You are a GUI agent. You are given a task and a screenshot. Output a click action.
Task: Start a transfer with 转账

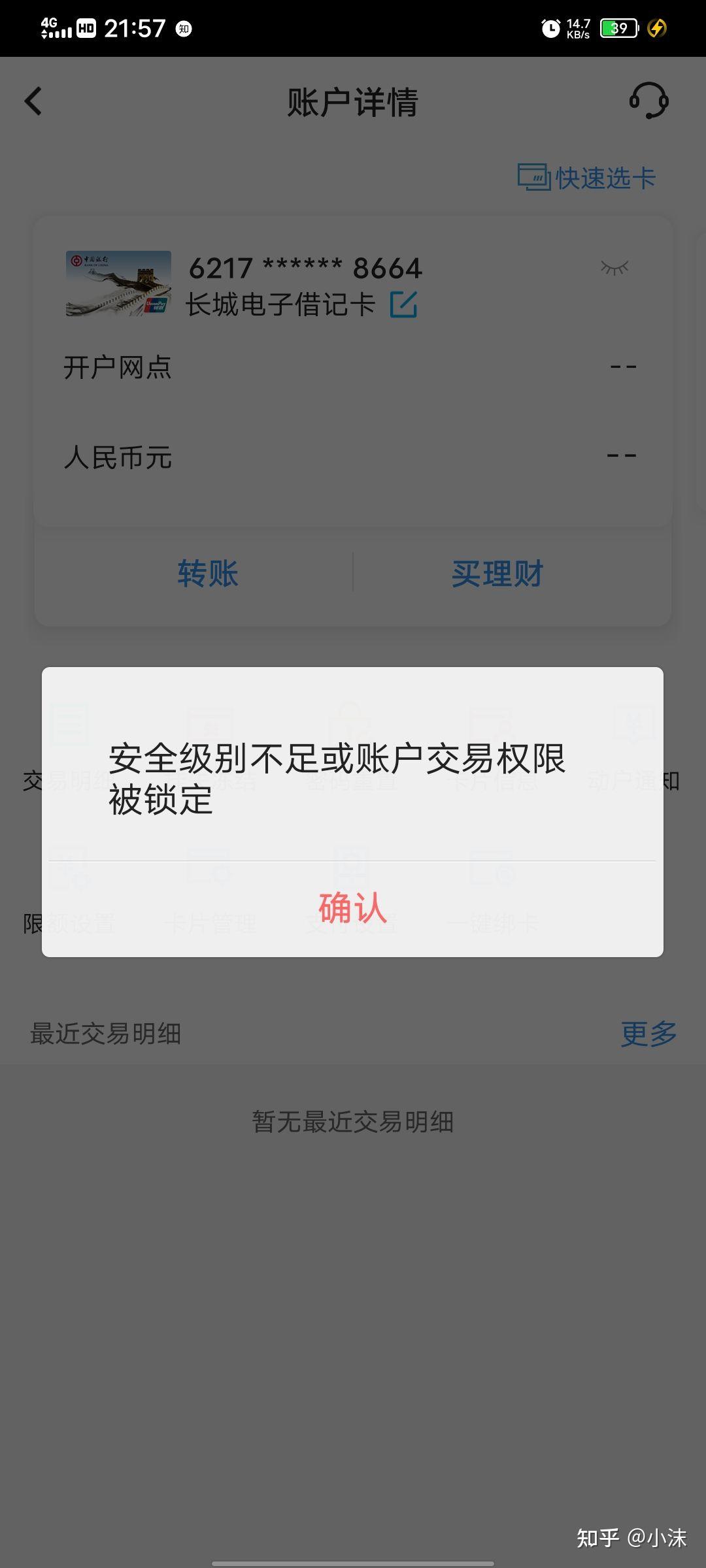click(x=208, y=573)
